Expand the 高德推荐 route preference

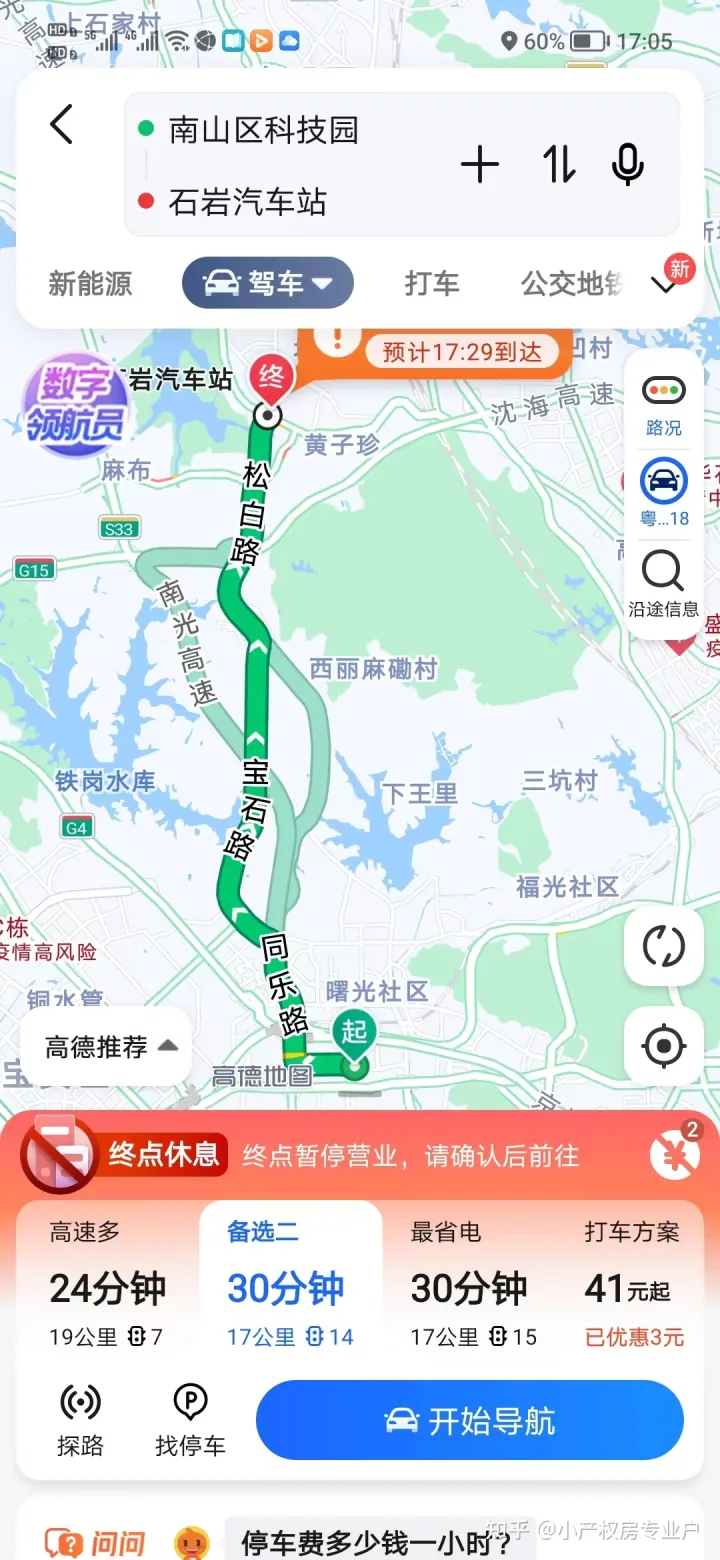coord(110,1046)
